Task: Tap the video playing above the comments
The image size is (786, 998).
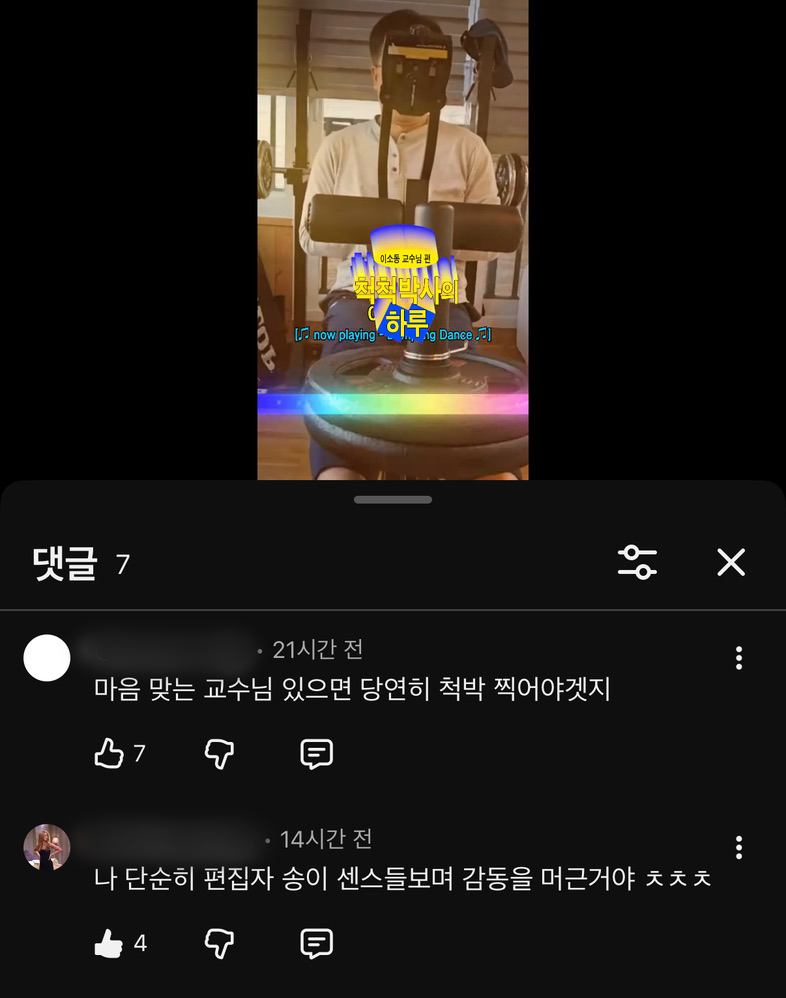Action: [393, 240]
